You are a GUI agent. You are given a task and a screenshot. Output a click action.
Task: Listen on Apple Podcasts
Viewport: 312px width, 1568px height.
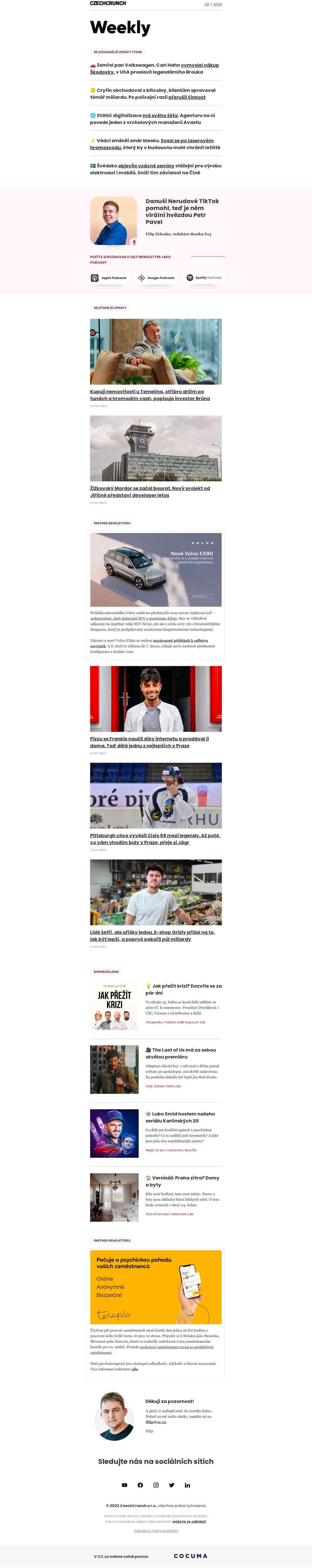click(110, 277)
